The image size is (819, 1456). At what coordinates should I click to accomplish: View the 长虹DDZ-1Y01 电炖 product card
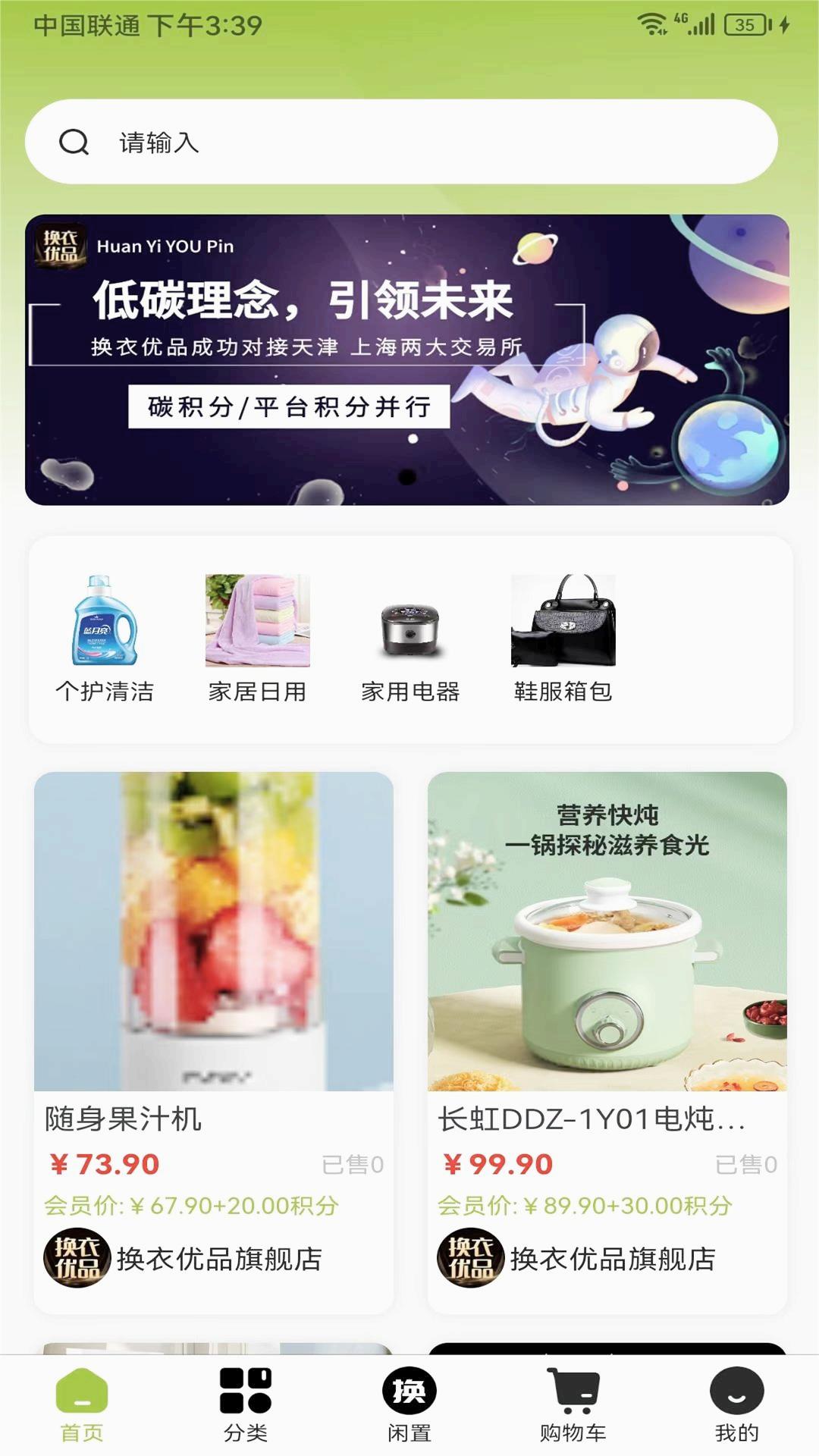[607, 986]
